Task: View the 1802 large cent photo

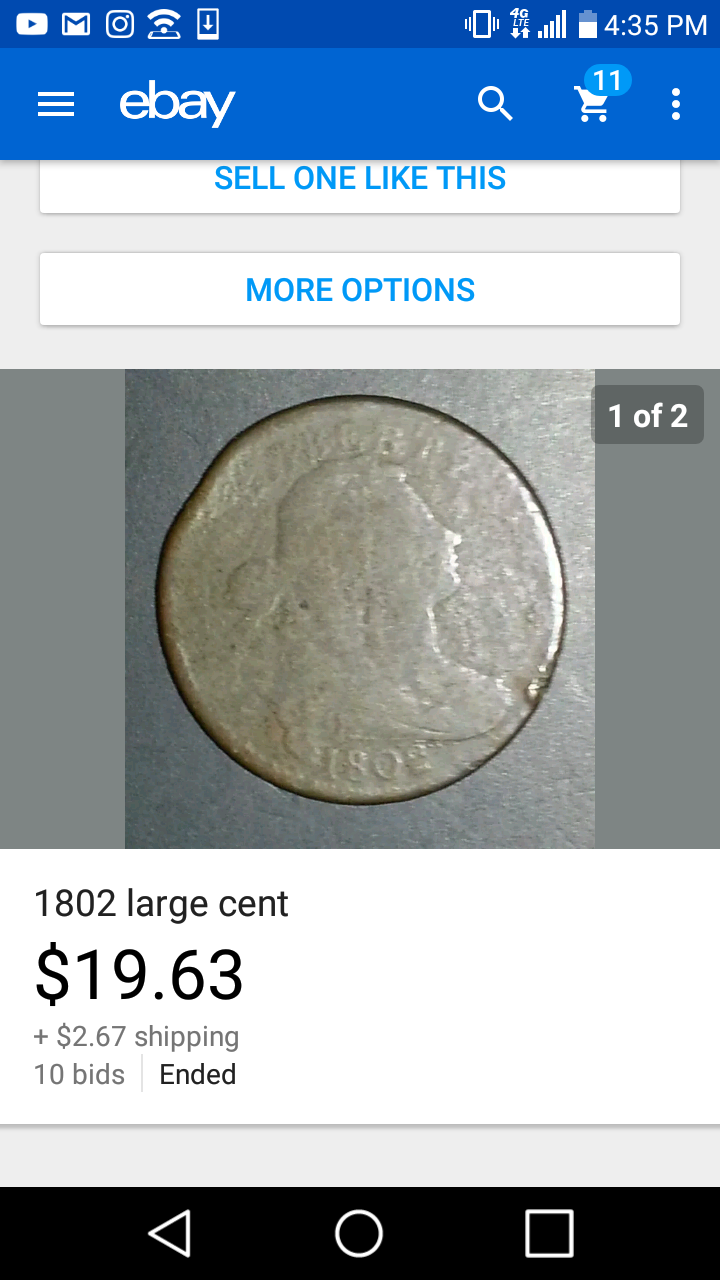Action: coord(360,608)
